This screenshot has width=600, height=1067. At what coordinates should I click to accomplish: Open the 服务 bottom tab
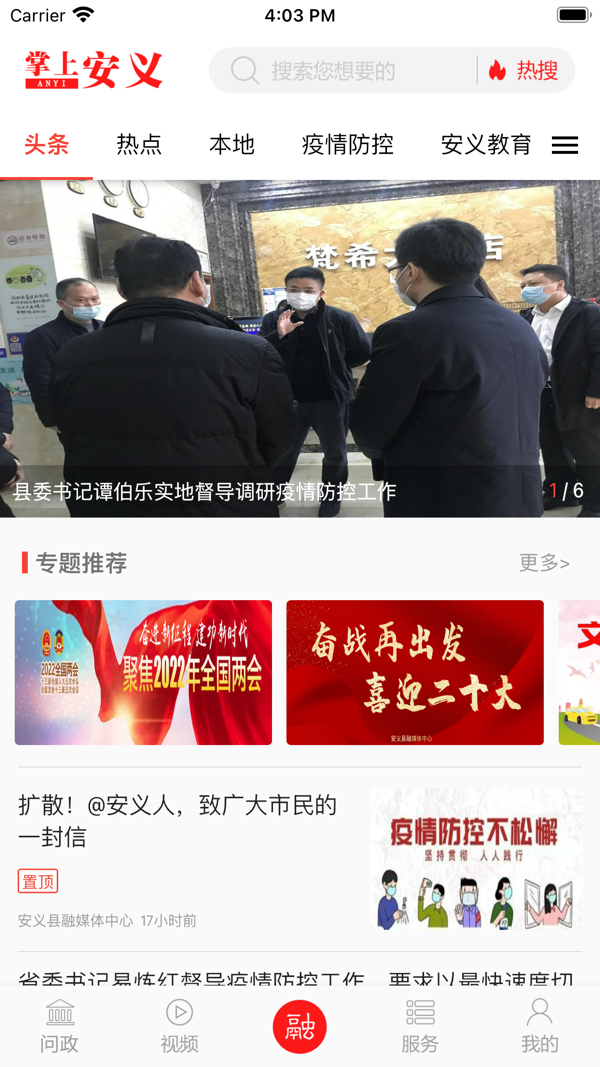[420, 1026]
